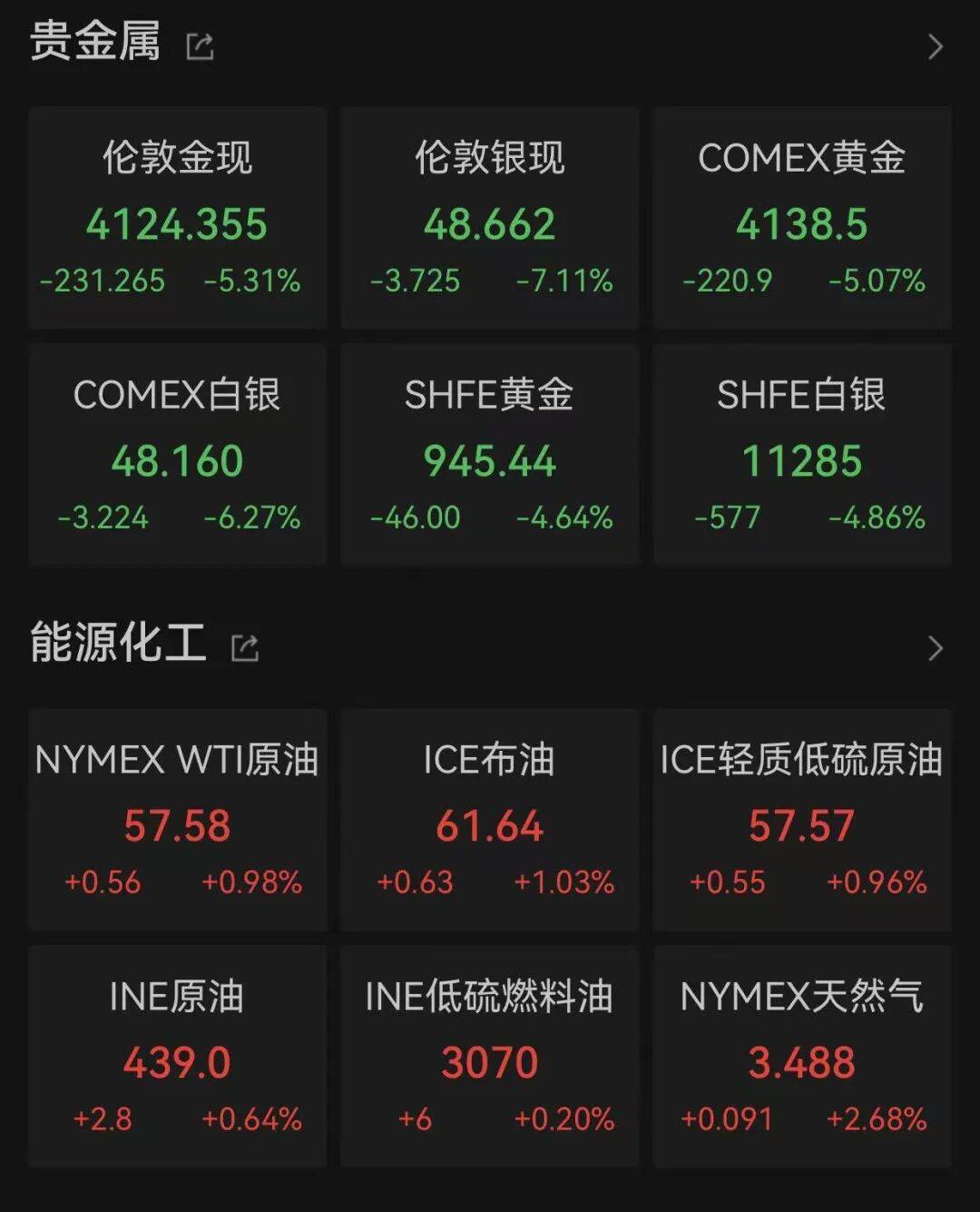Viewport: 980px width, 1212px height.
Task: Expand the 能源化工 section chevron
Action: 936,648
